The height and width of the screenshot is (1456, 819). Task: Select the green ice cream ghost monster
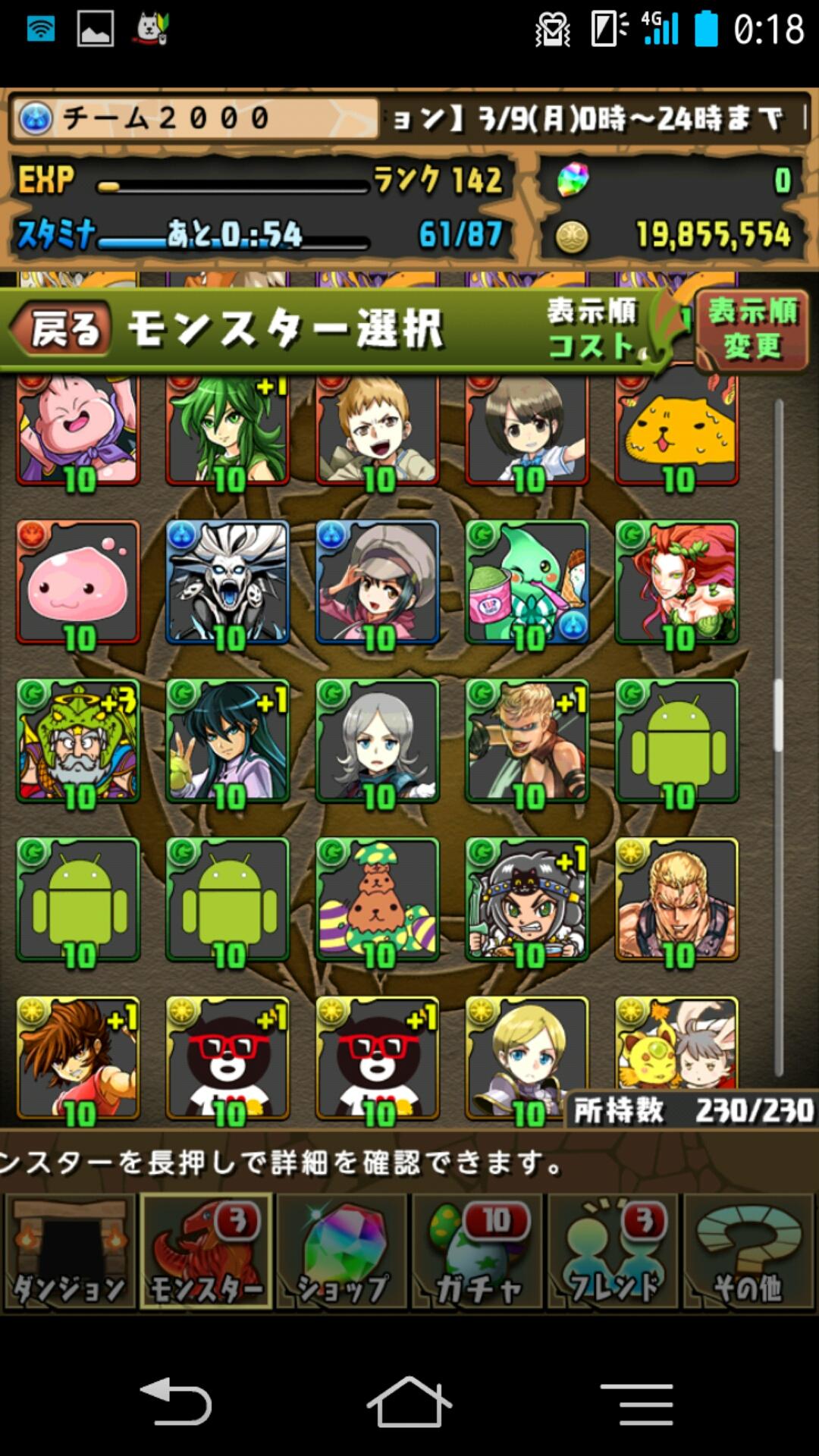coord(527,582)
